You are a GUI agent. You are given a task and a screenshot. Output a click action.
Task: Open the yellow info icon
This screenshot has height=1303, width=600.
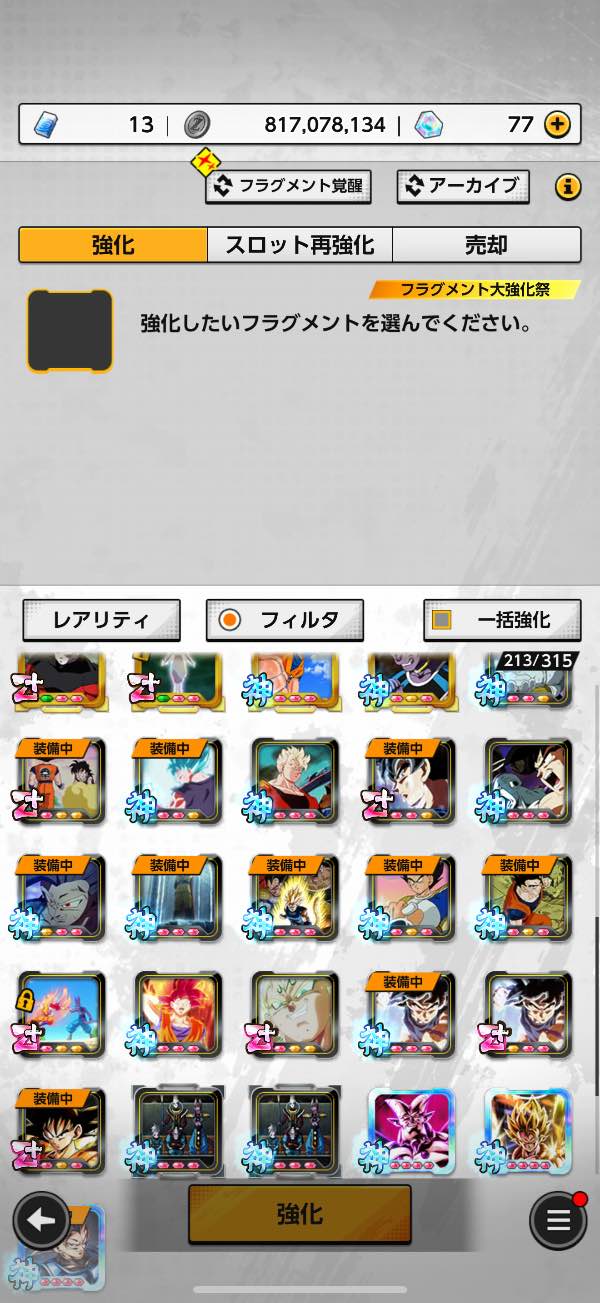[567, 186]
